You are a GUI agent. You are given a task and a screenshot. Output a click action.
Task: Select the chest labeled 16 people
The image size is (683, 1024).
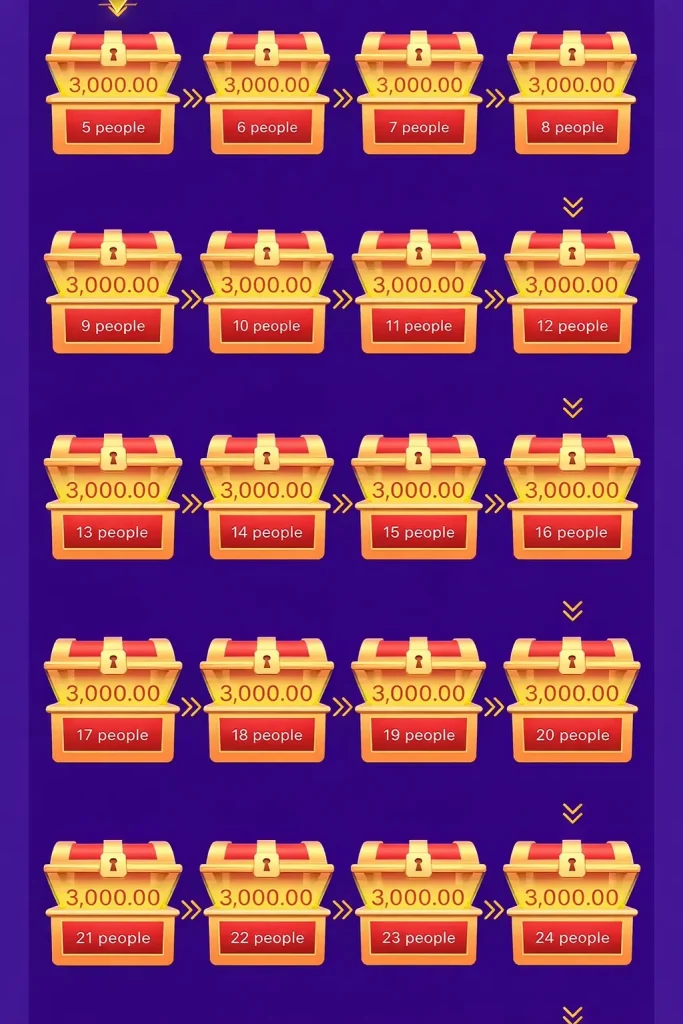[x=572, y=497]
